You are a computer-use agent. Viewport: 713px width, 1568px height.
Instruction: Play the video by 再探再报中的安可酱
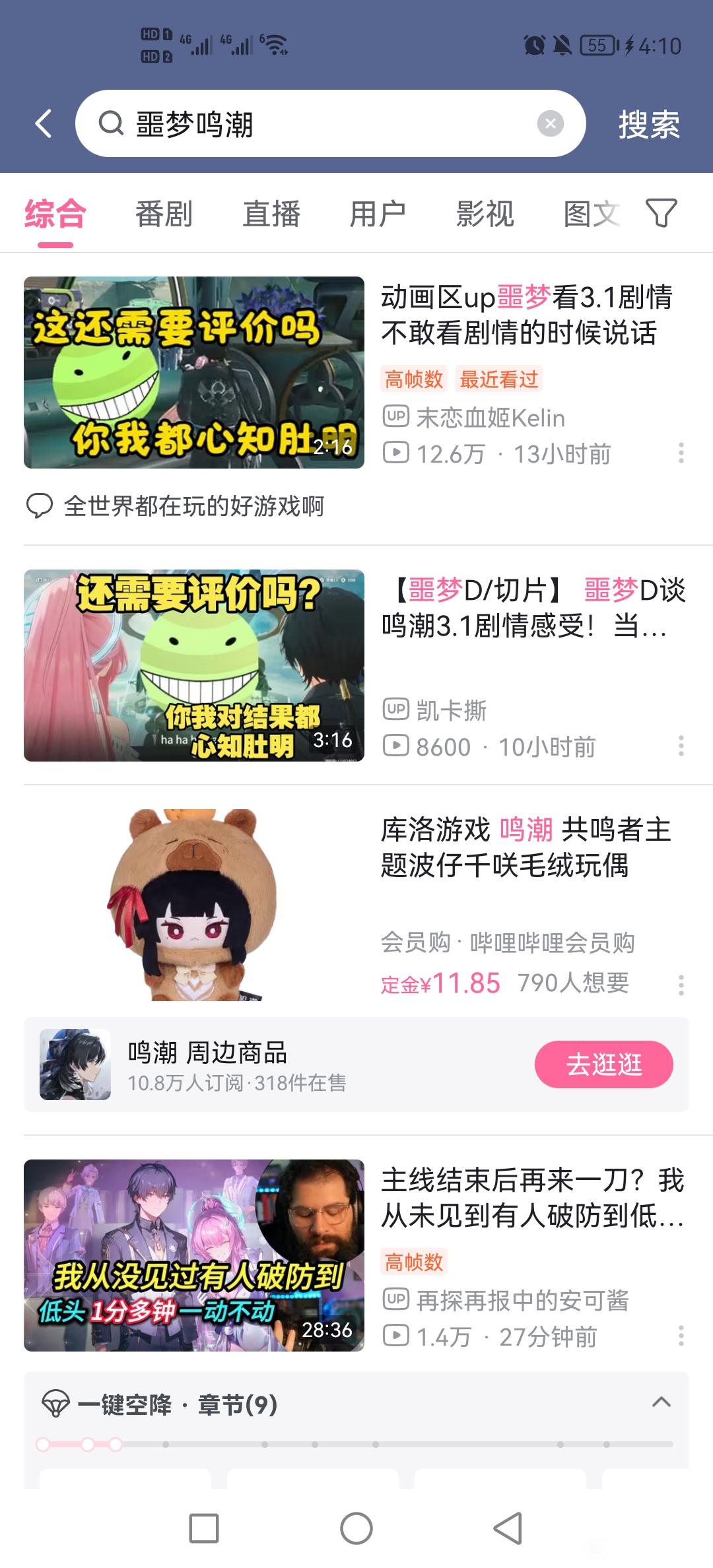pyautogui.click(x=194, y=1255)
